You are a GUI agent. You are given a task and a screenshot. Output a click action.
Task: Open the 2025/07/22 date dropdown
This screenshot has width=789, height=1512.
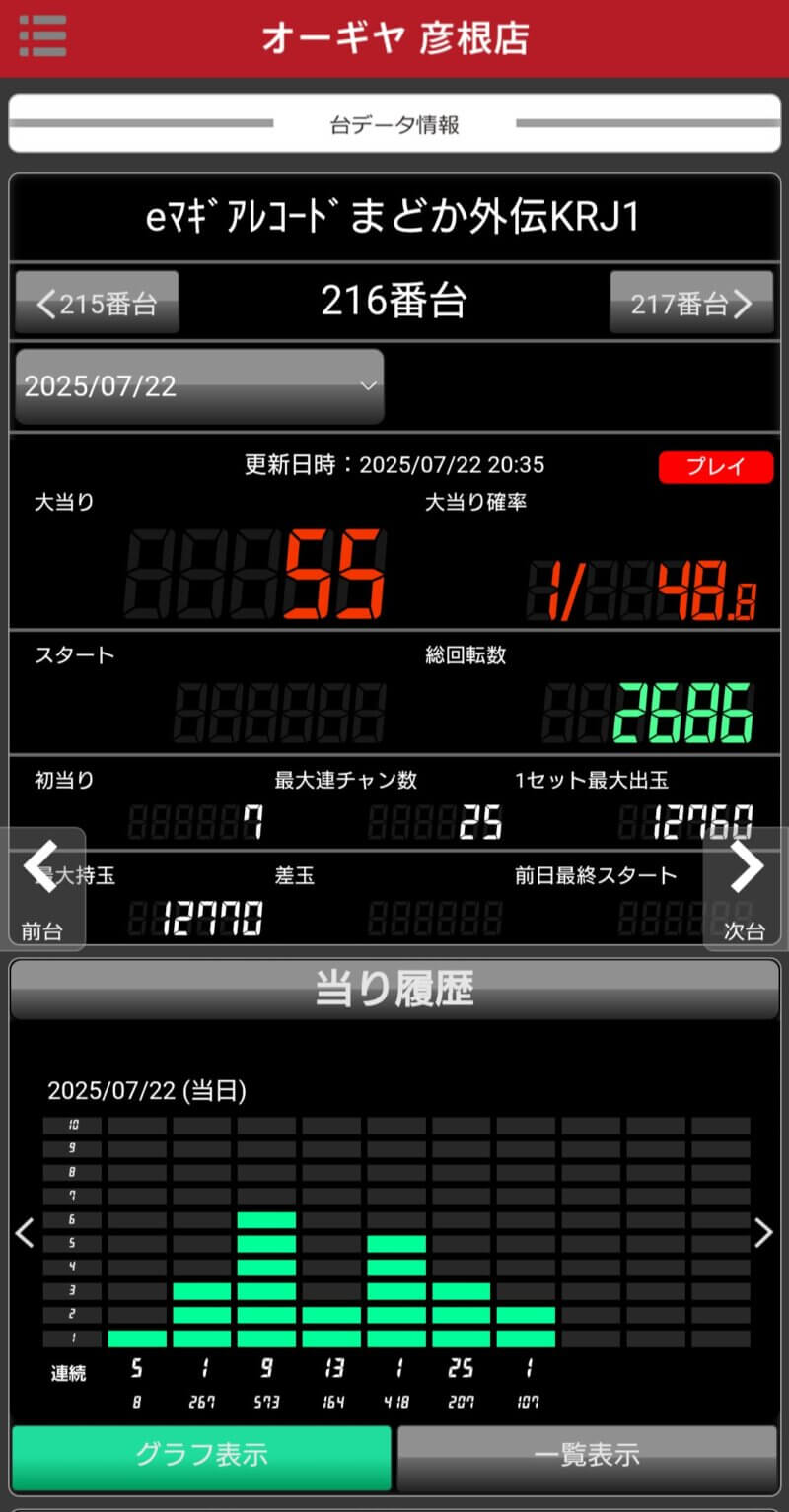199,386
